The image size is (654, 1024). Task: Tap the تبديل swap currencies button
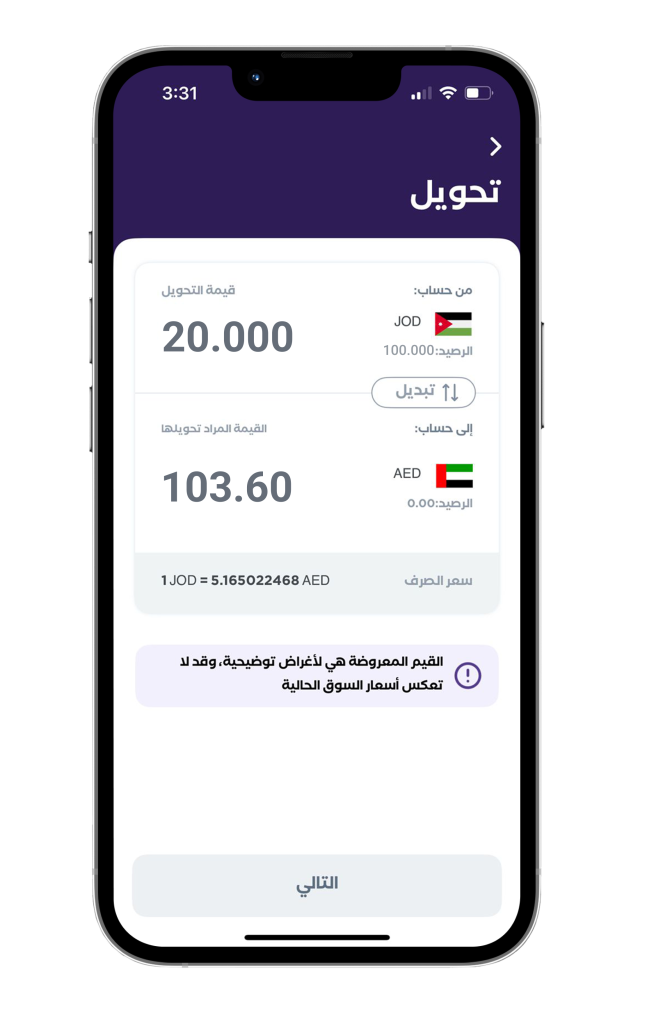pyautogui.click(x=423, y=392)
